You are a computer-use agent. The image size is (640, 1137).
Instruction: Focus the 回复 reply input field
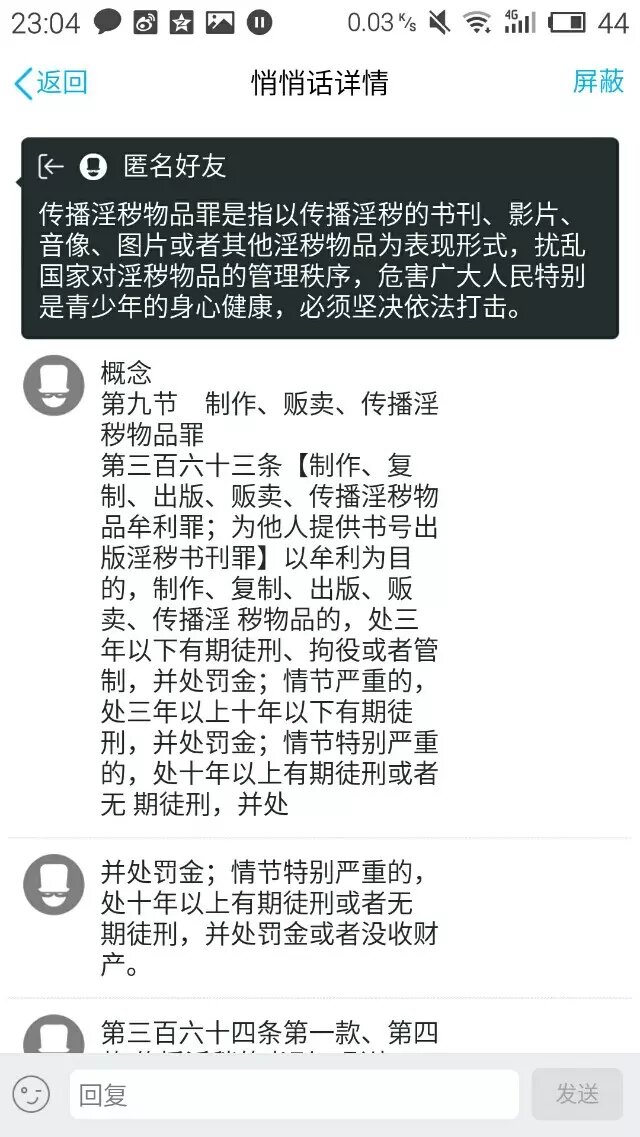click(294, 1094)
